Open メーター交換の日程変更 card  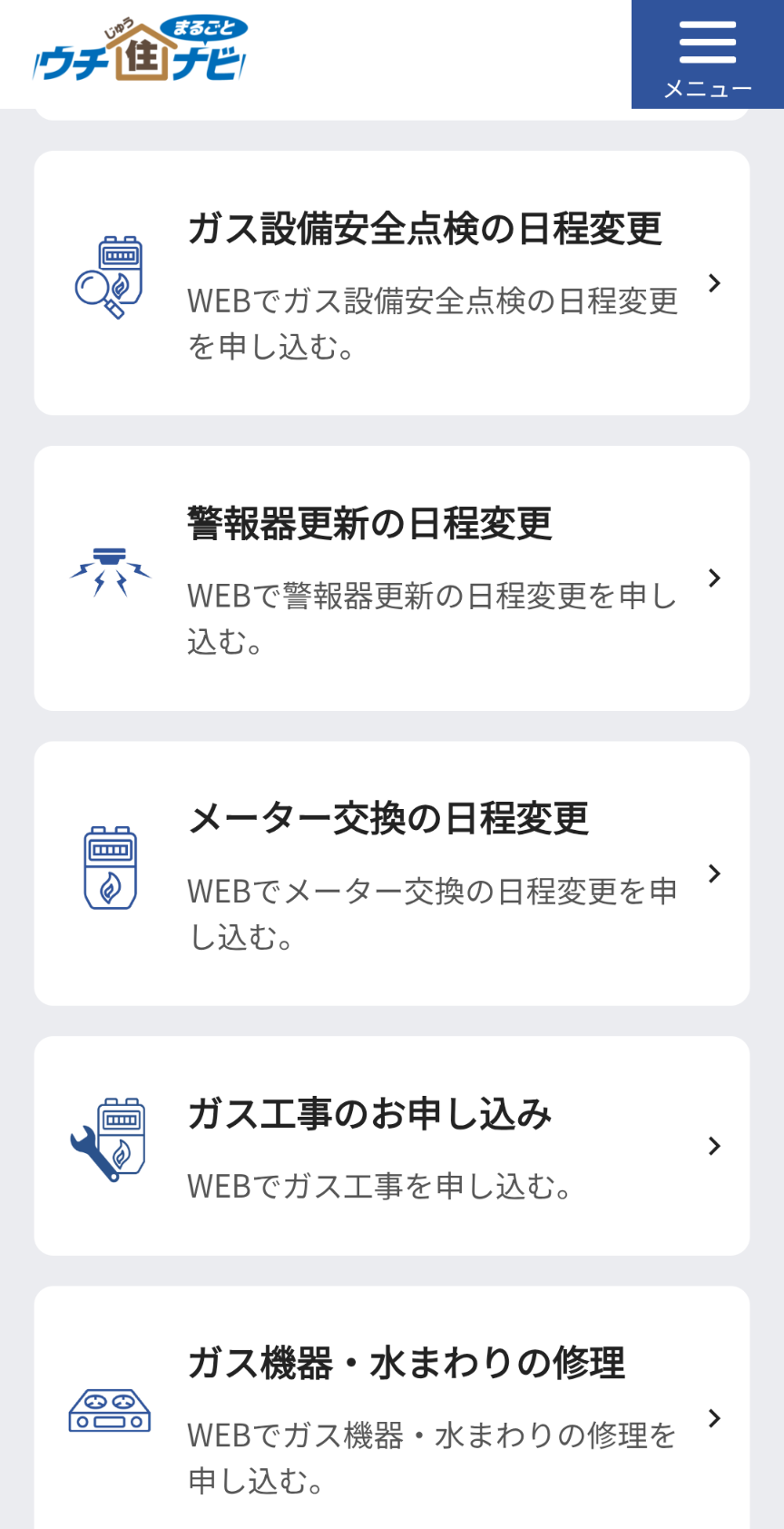392,873
